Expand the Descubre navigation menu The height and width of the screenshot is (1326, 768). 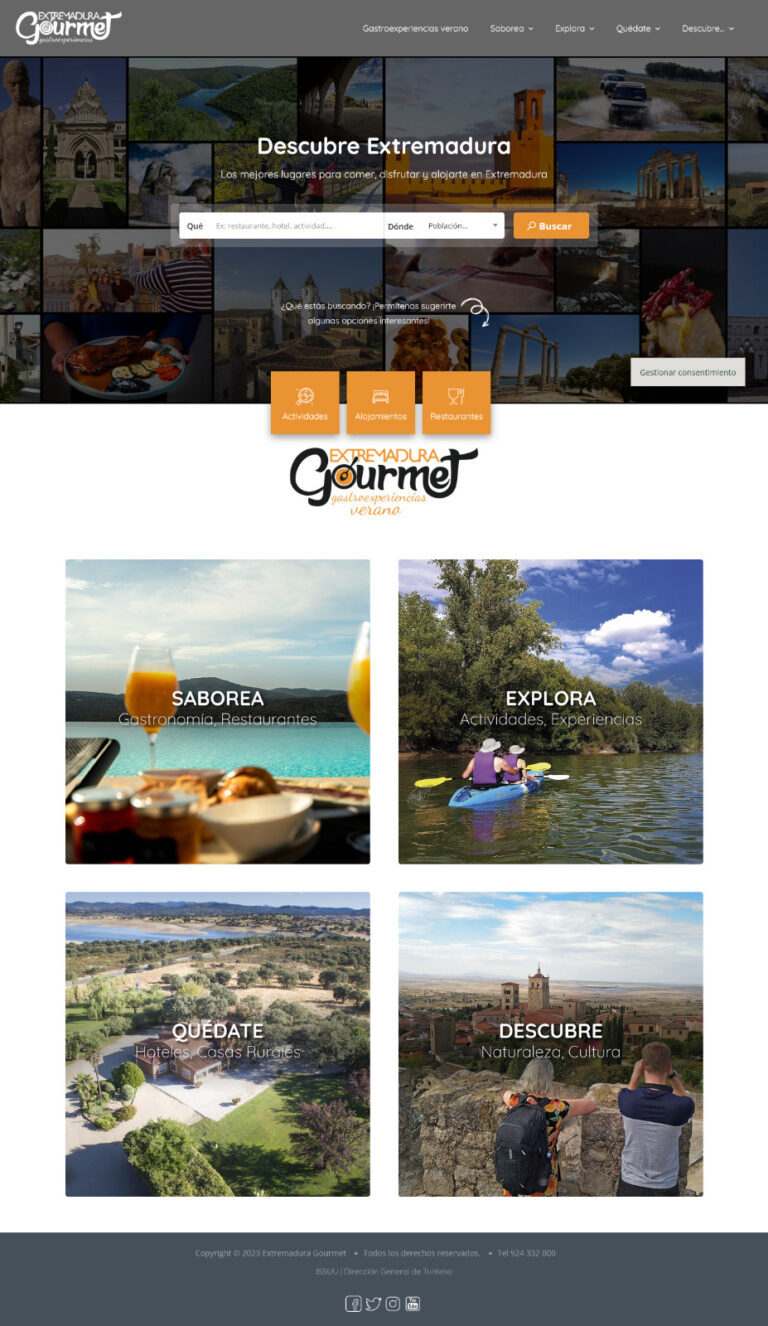[x=707, y=28]
